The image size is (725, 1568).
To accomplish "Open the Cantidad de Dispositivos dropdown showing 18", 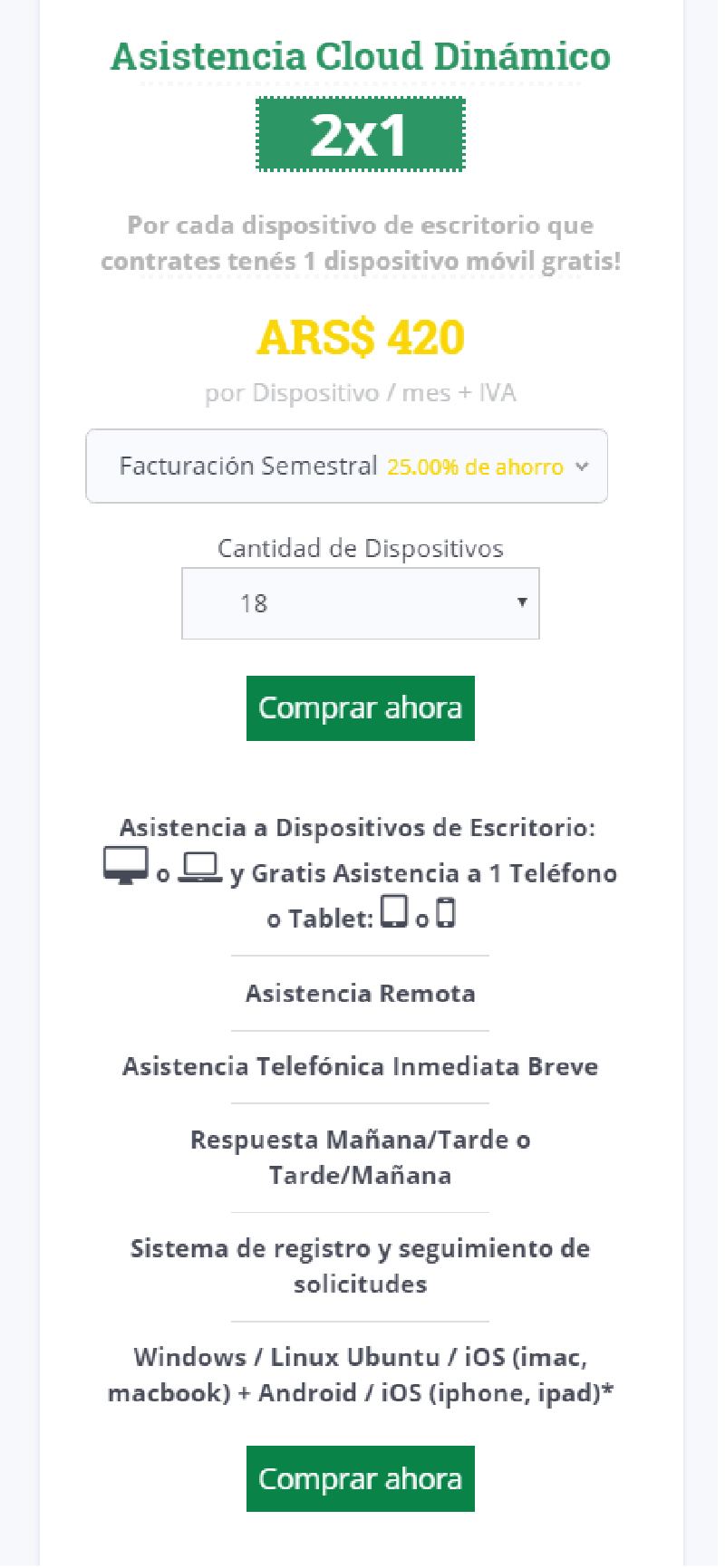I will click(361, 603).
